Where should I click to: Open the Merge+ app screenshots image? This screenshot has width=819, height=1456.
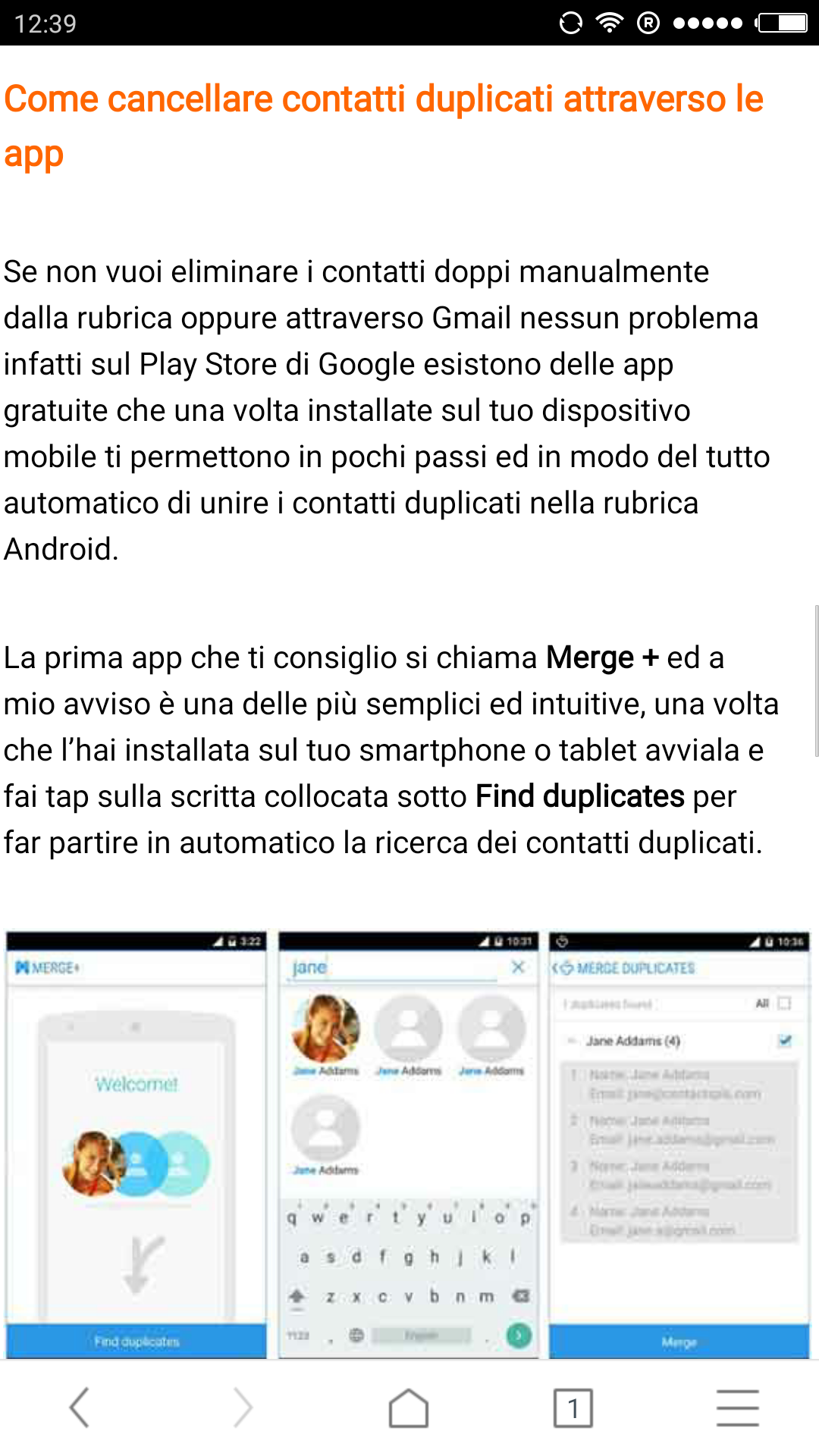[x=408, y=1144]
